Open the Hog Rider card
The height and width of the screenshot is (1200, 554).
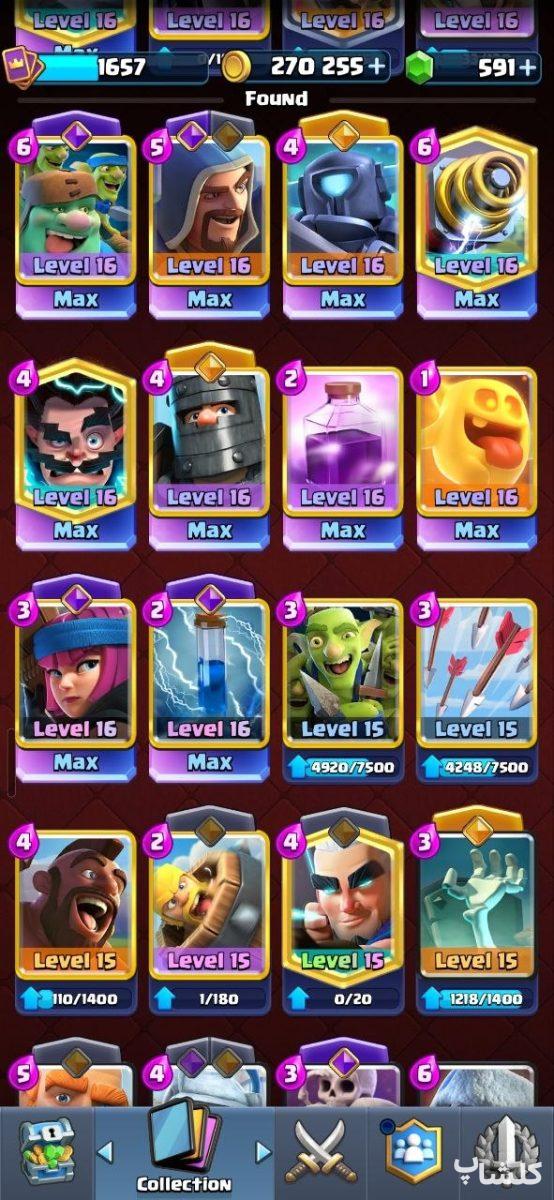tap(76, 917)
